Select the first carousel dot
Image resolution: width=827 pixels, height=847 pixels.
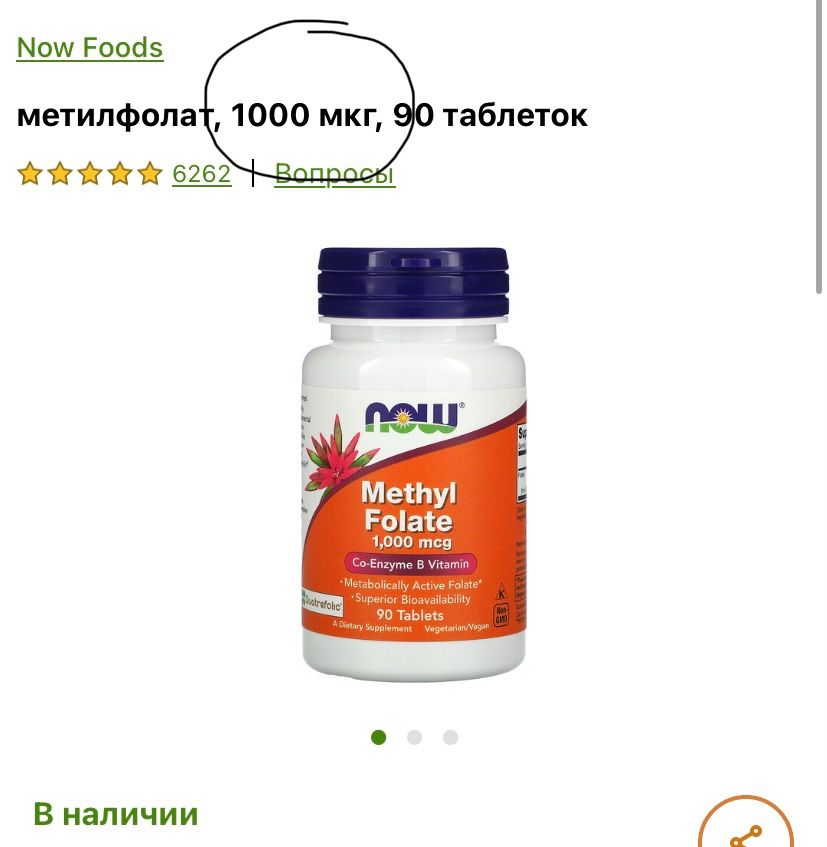coord(378,737)
